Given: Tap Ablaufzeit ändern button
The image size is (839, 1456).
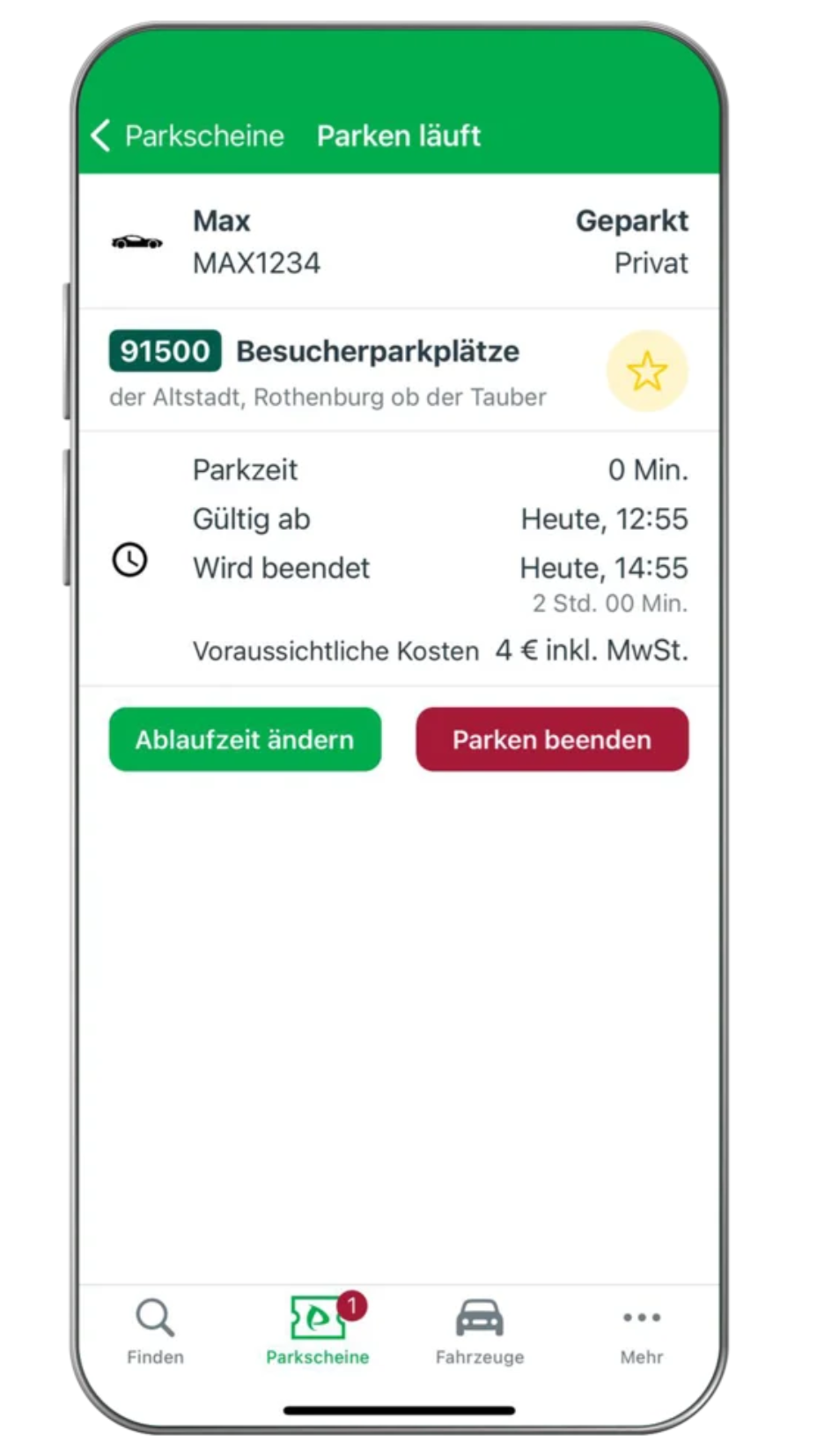Looking at the screenshot, I should 245,739.
